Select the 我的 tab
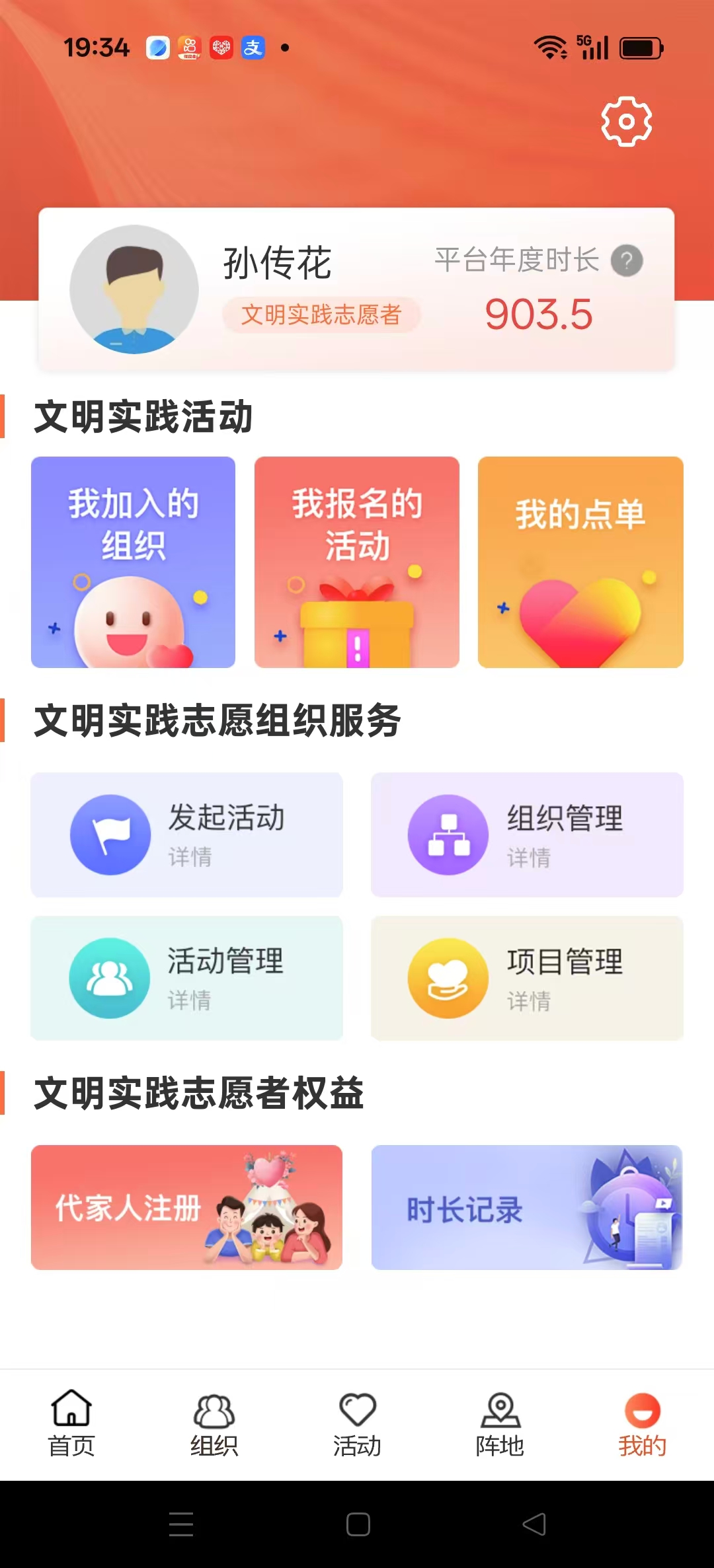This screenshot has height=1568, width=714. click(642, 1424)
